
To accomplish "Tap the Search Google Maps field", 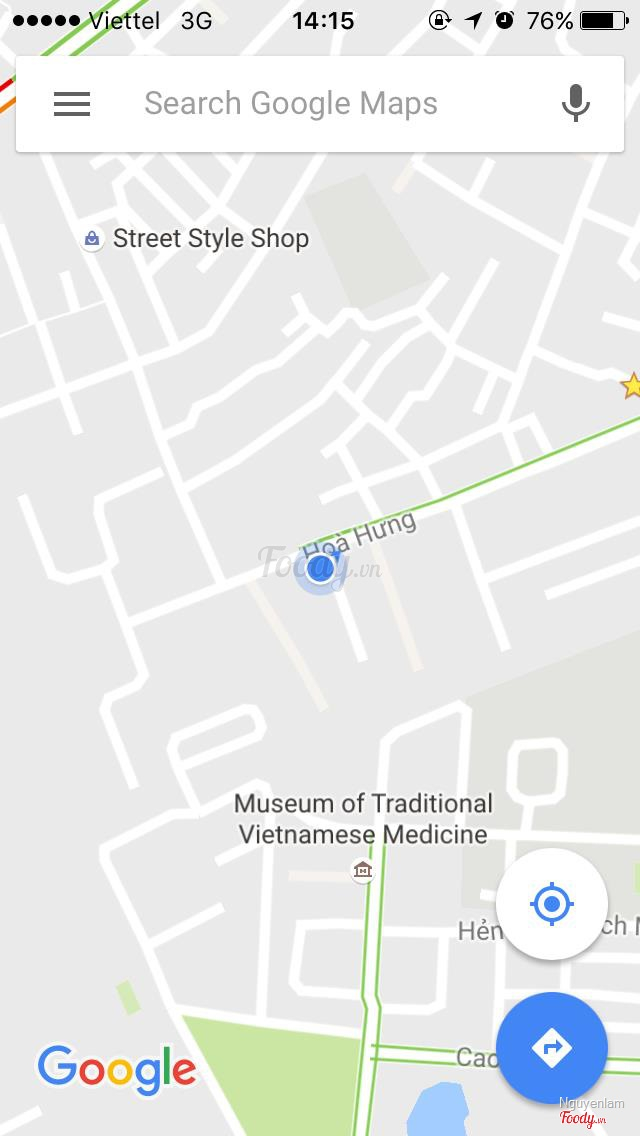I will pos(291,104).
